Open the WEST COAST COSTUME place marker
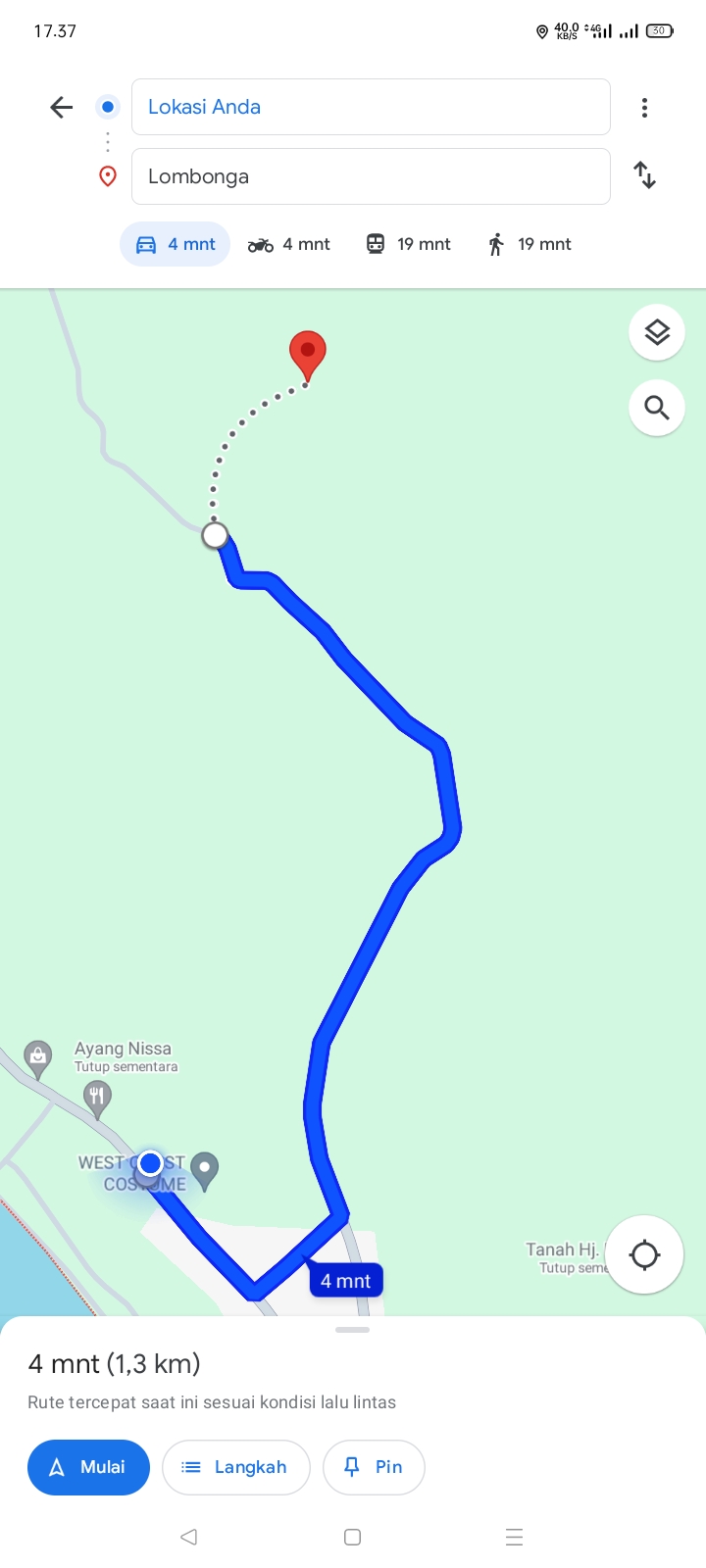This screenshot has height=1568, width=706. point(205,1169)
